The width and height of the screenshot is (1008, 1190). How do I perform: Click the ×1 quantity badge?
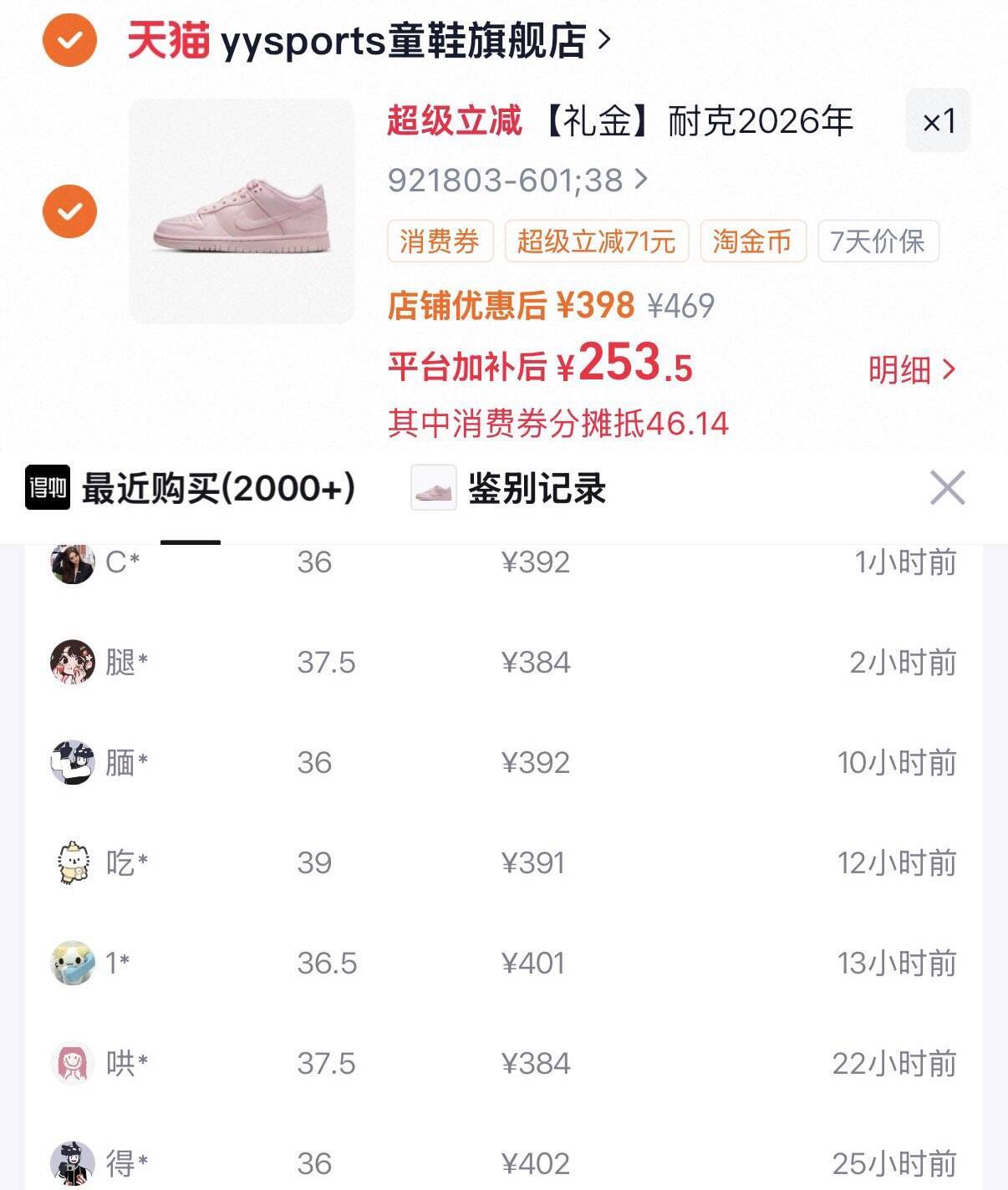pos(937,120)
